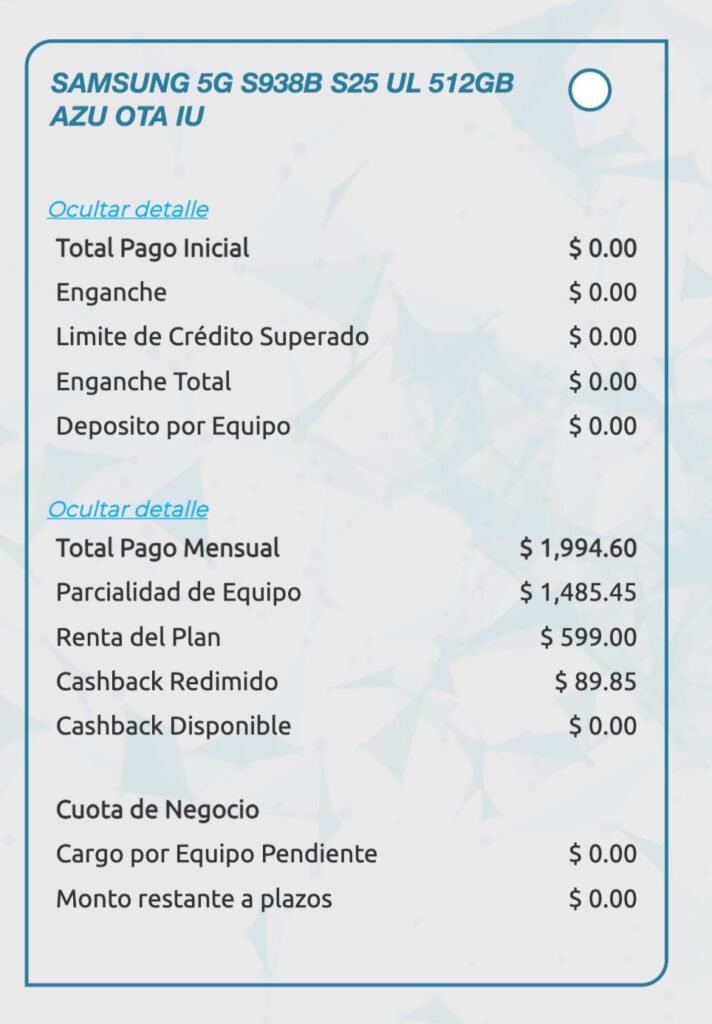712x1024 pixels.
Task: Select the Samsung S25 UL 512GB radio button
Action: tap(590, 91)
